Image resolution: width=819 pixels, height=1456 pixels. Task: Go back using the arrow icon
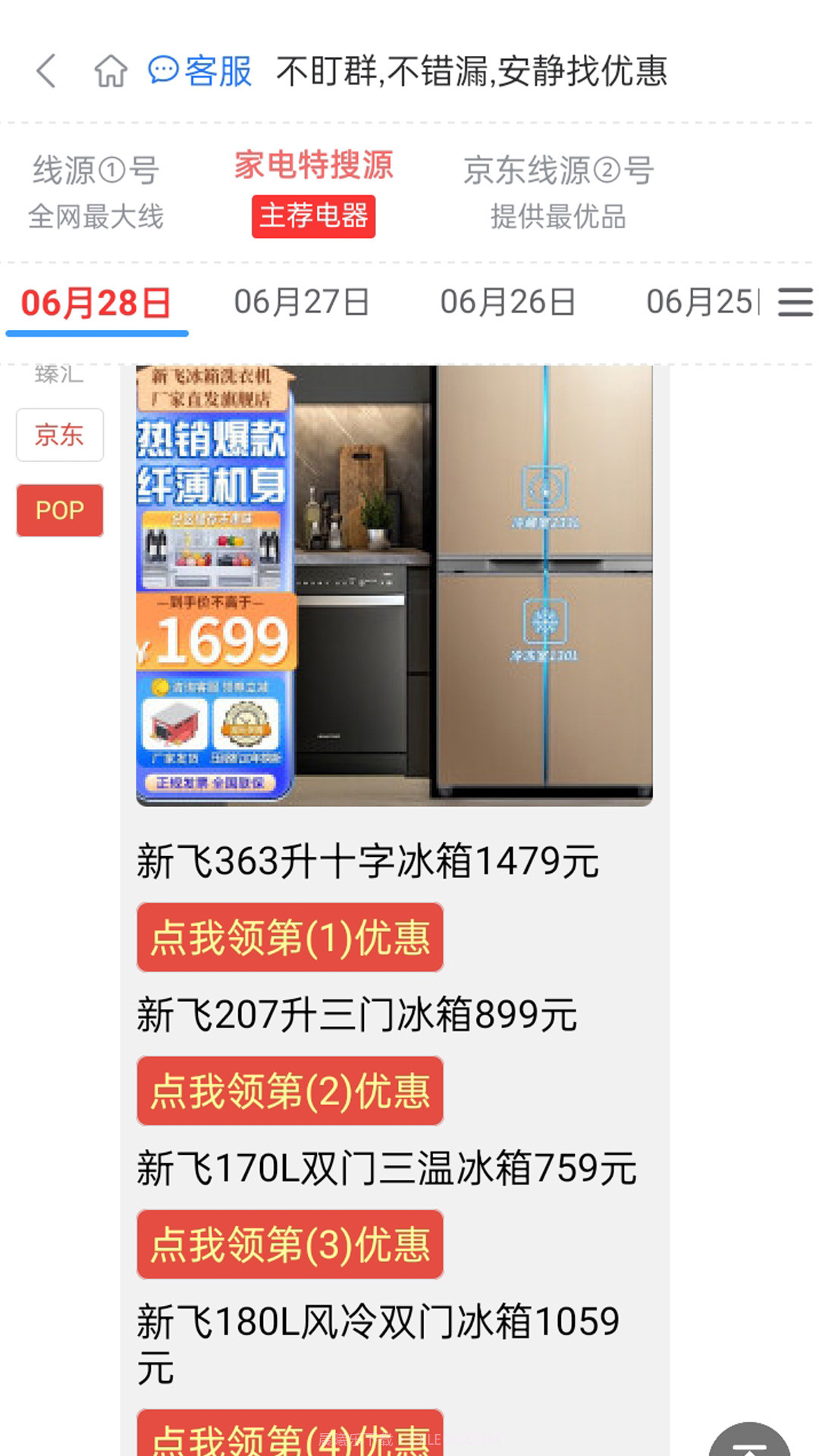[x=47, y=72]
